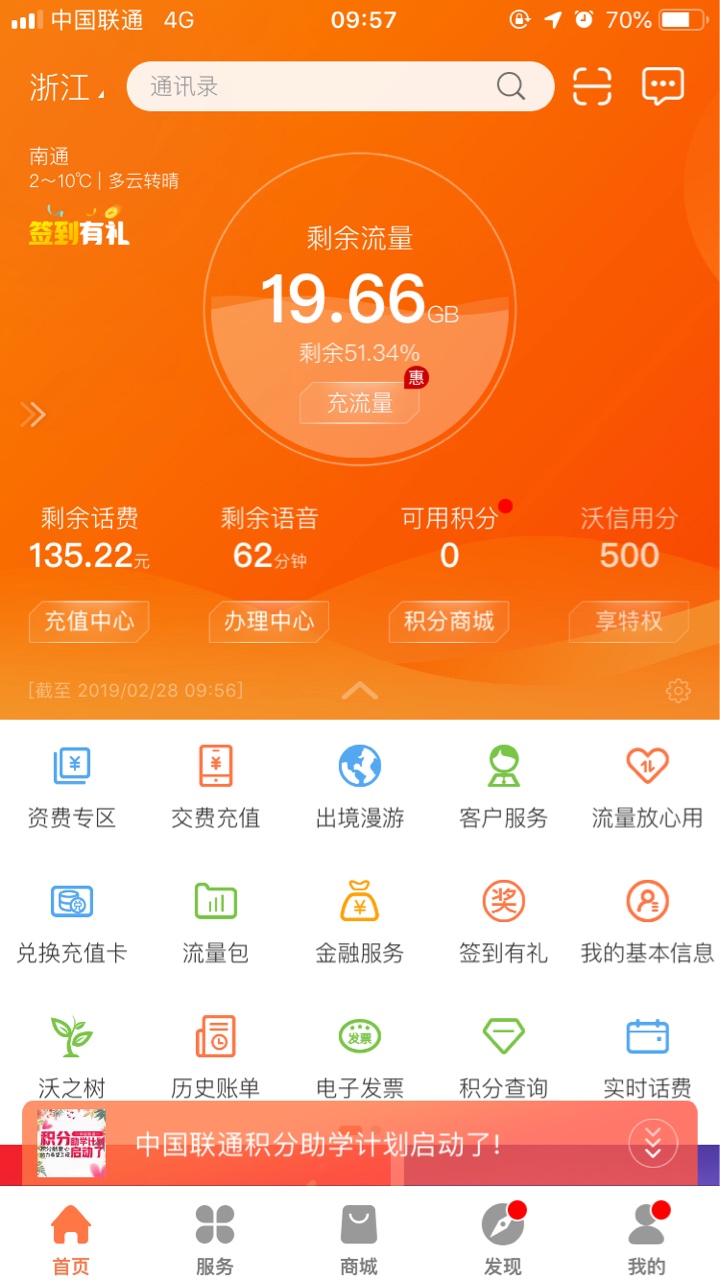Open the scan code icon
The width and height of the screenshot is (720, 1280).
592,87
